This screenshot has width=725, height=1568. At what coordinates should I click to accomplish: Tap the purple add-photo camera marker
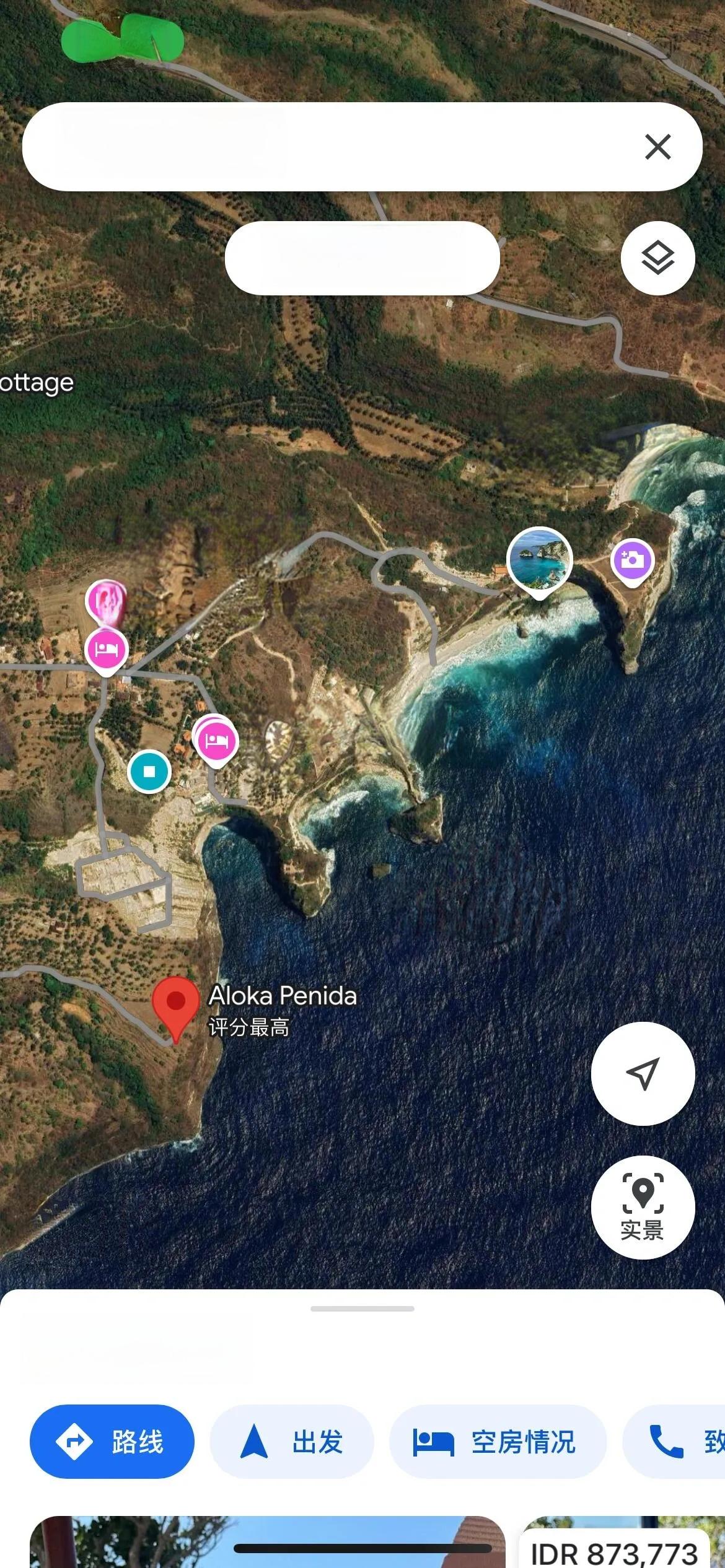click(632, 560)
